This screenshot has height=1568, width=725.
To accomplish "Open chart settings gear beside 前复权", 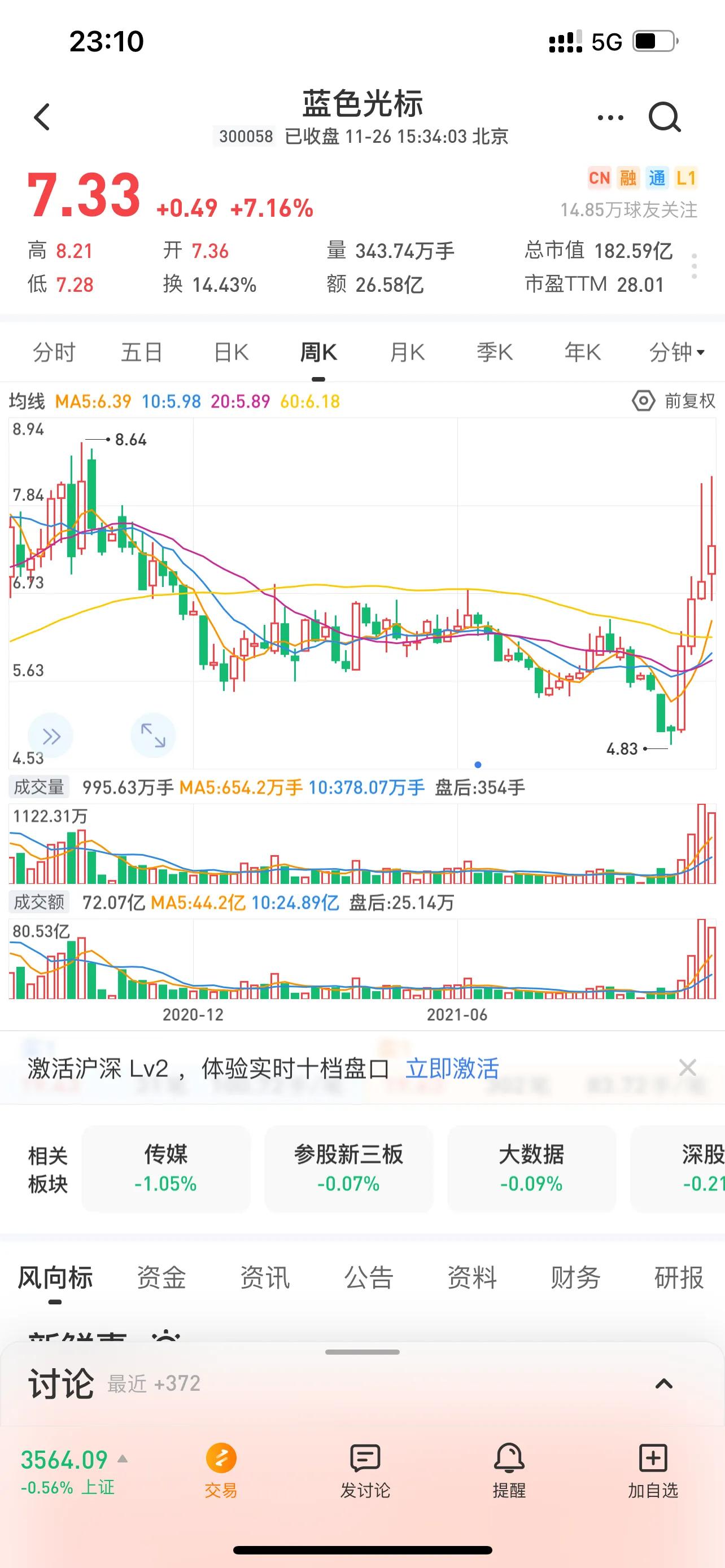I will 644,401.
